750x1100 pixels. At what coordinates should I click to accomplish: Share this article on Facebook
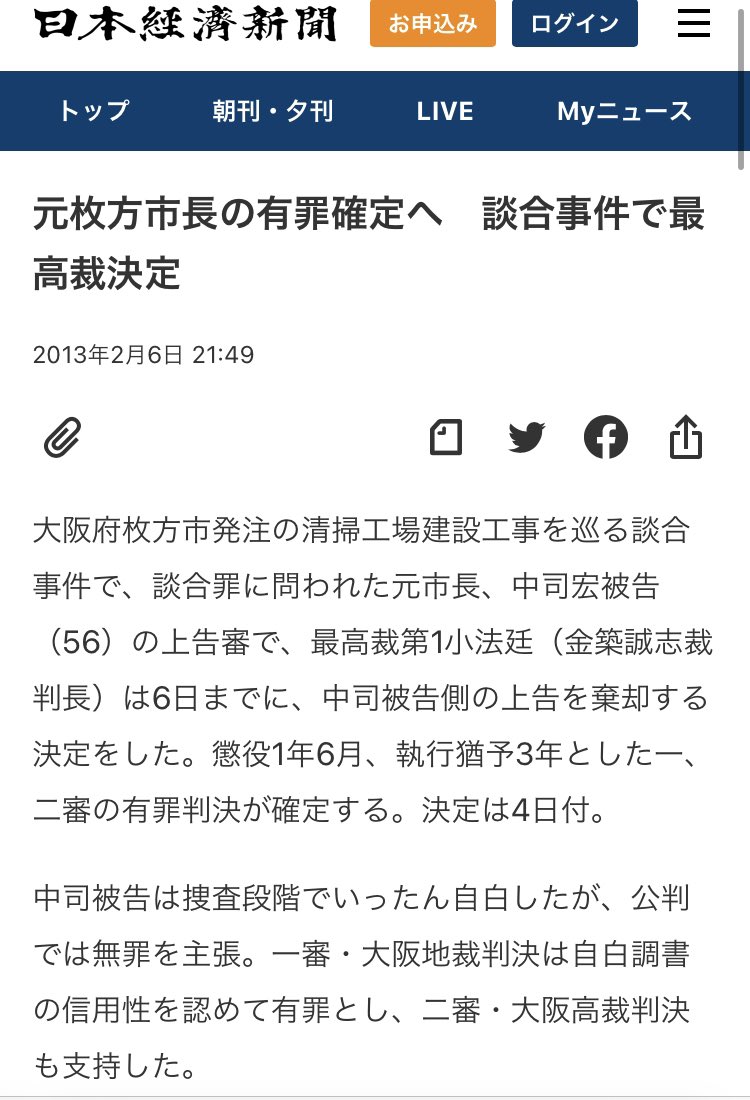tap(606, 437)
